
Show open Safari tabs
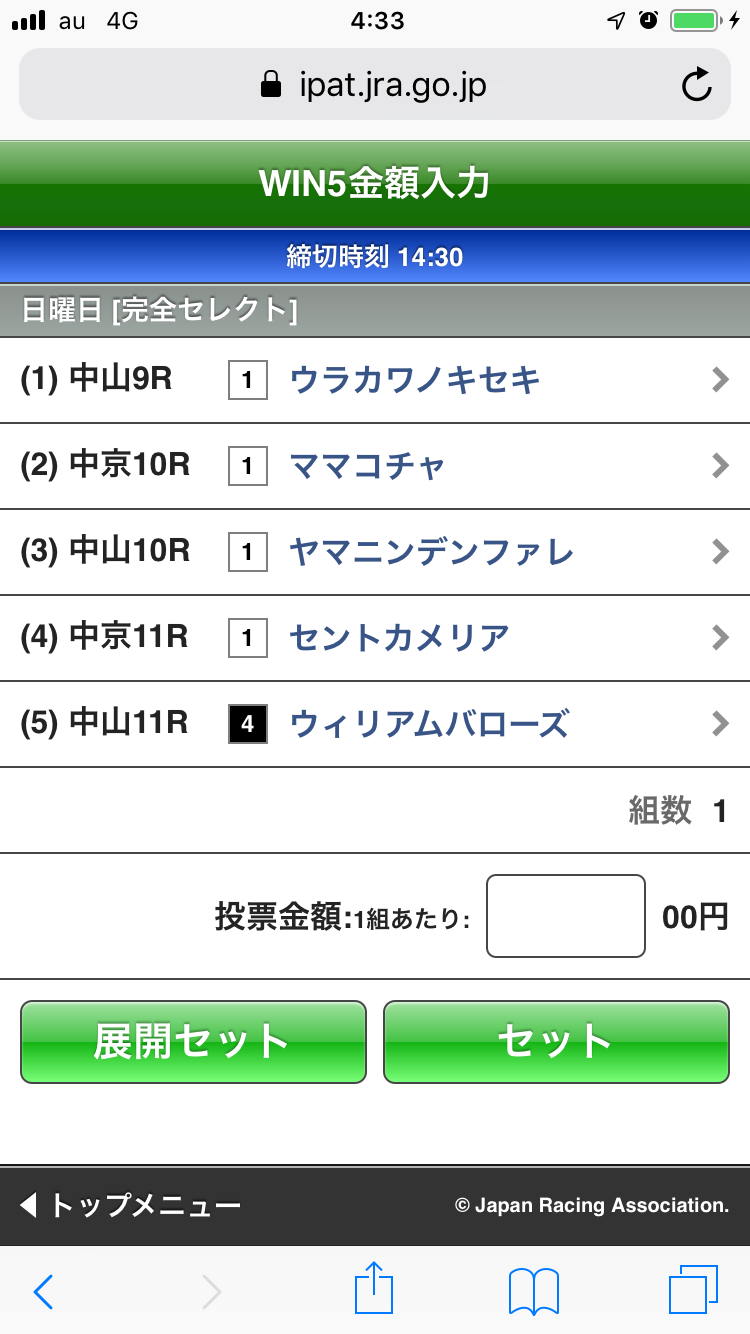(693, 1290)
